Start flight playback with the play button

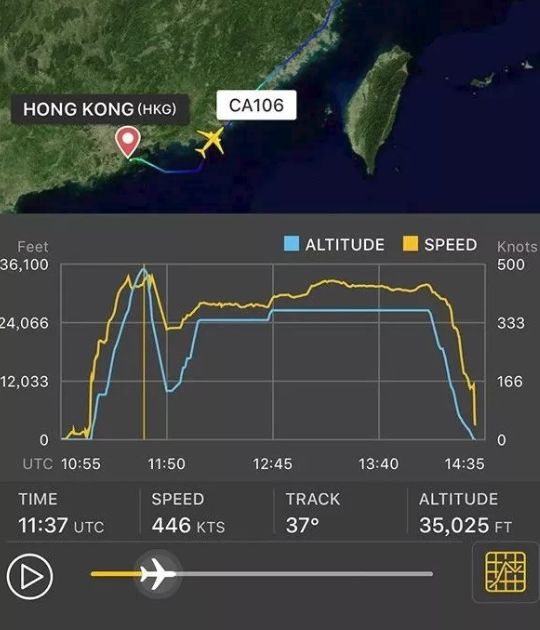point(30,576)
